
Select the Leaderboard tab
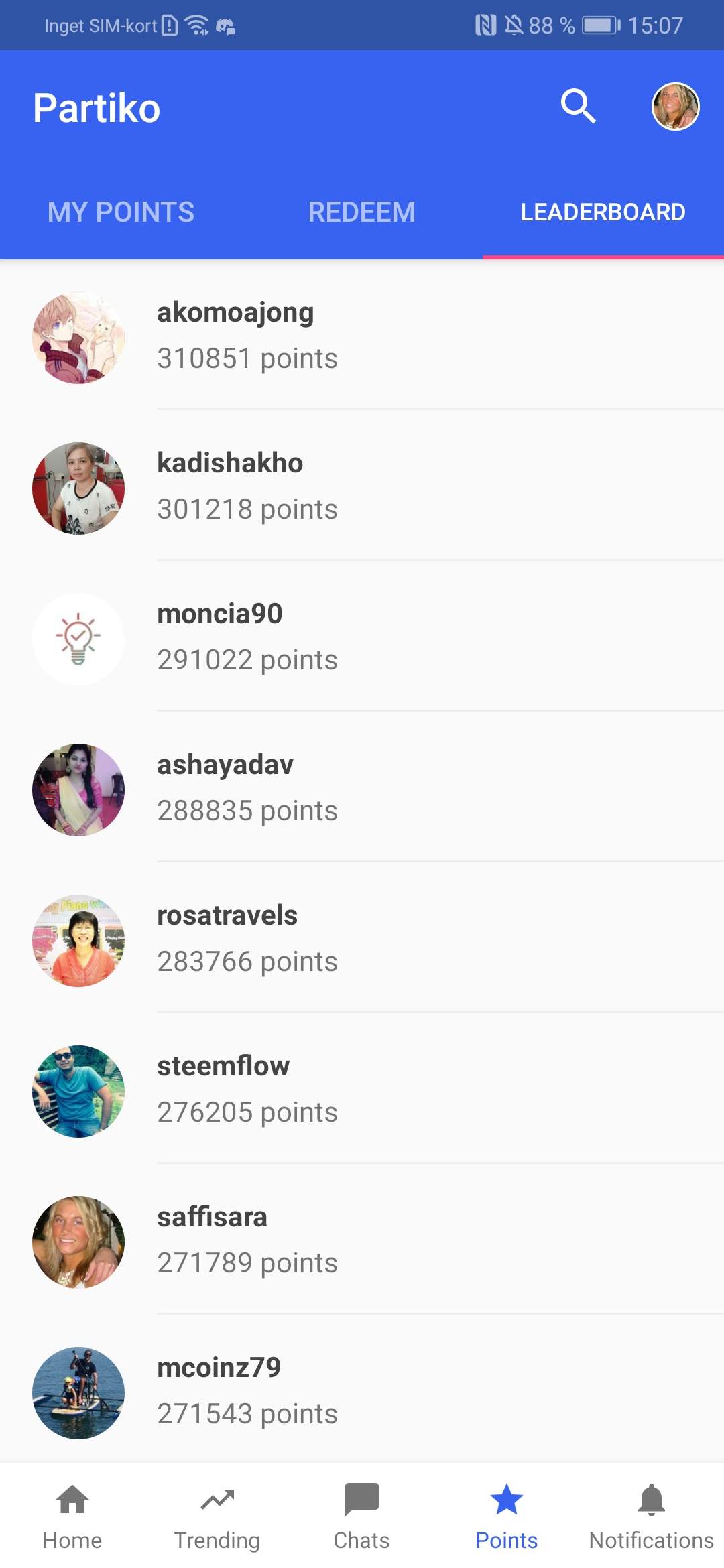click(x=603, y=212)
